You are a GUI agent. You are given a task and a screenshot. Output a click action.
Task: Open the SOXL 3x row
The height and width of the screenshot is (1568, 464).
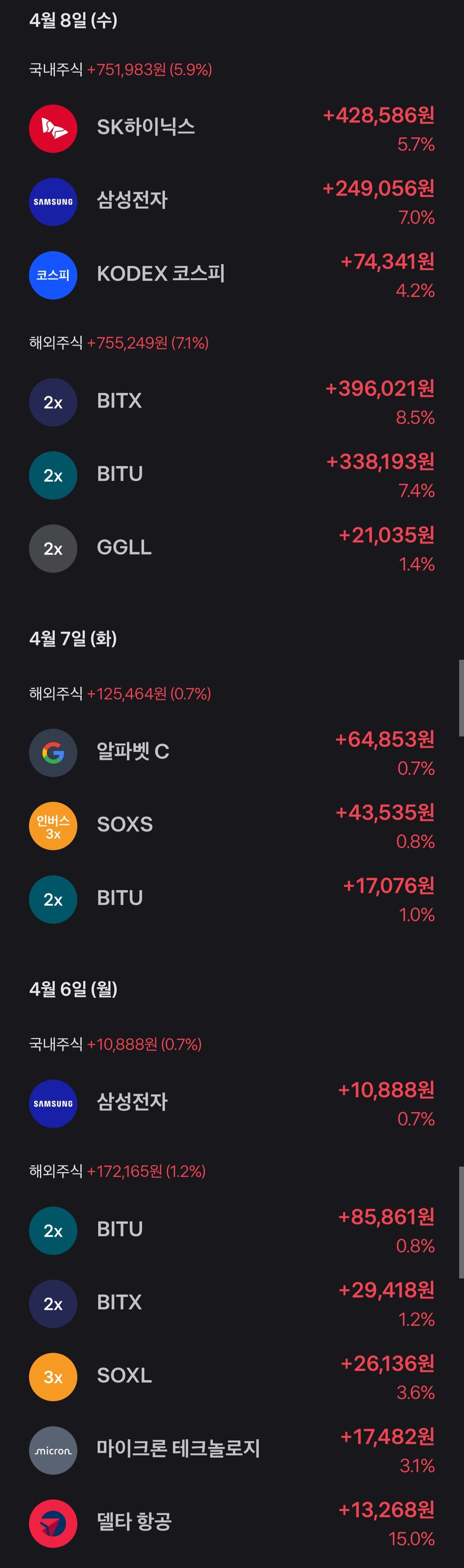[232, 1377]
